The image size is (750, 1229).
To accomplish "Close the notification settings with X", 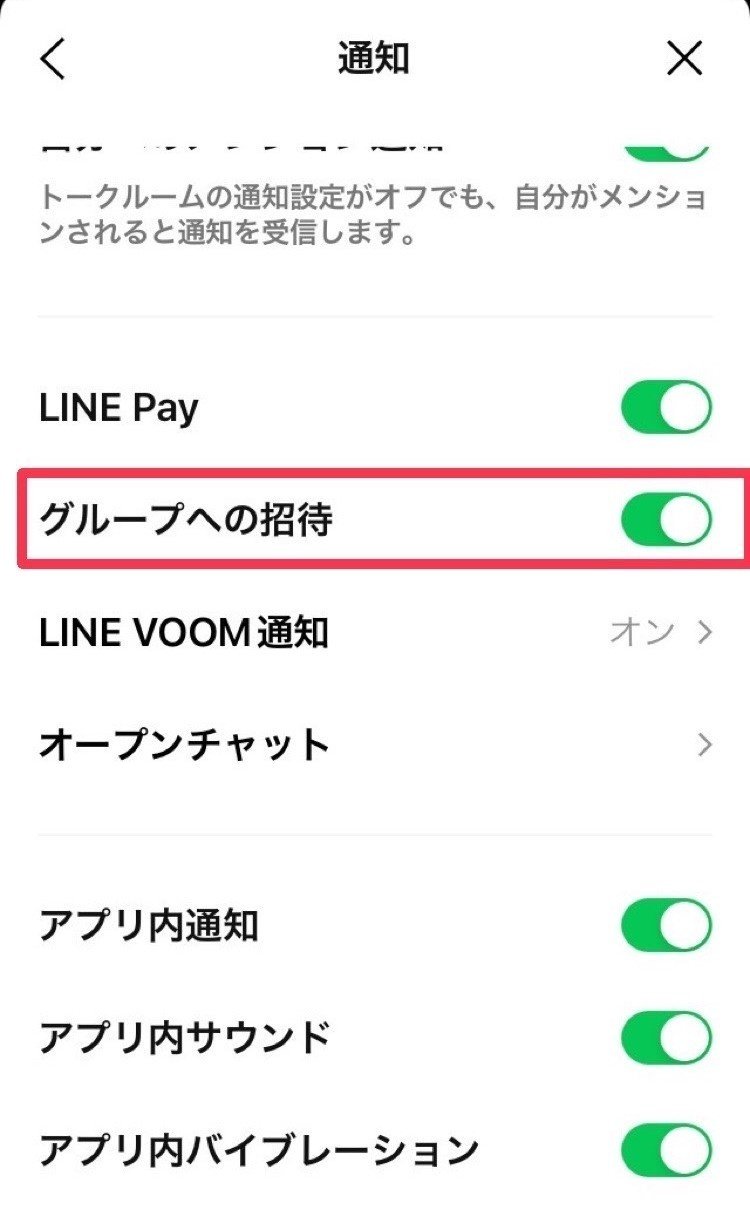I will tap(685, 60).
